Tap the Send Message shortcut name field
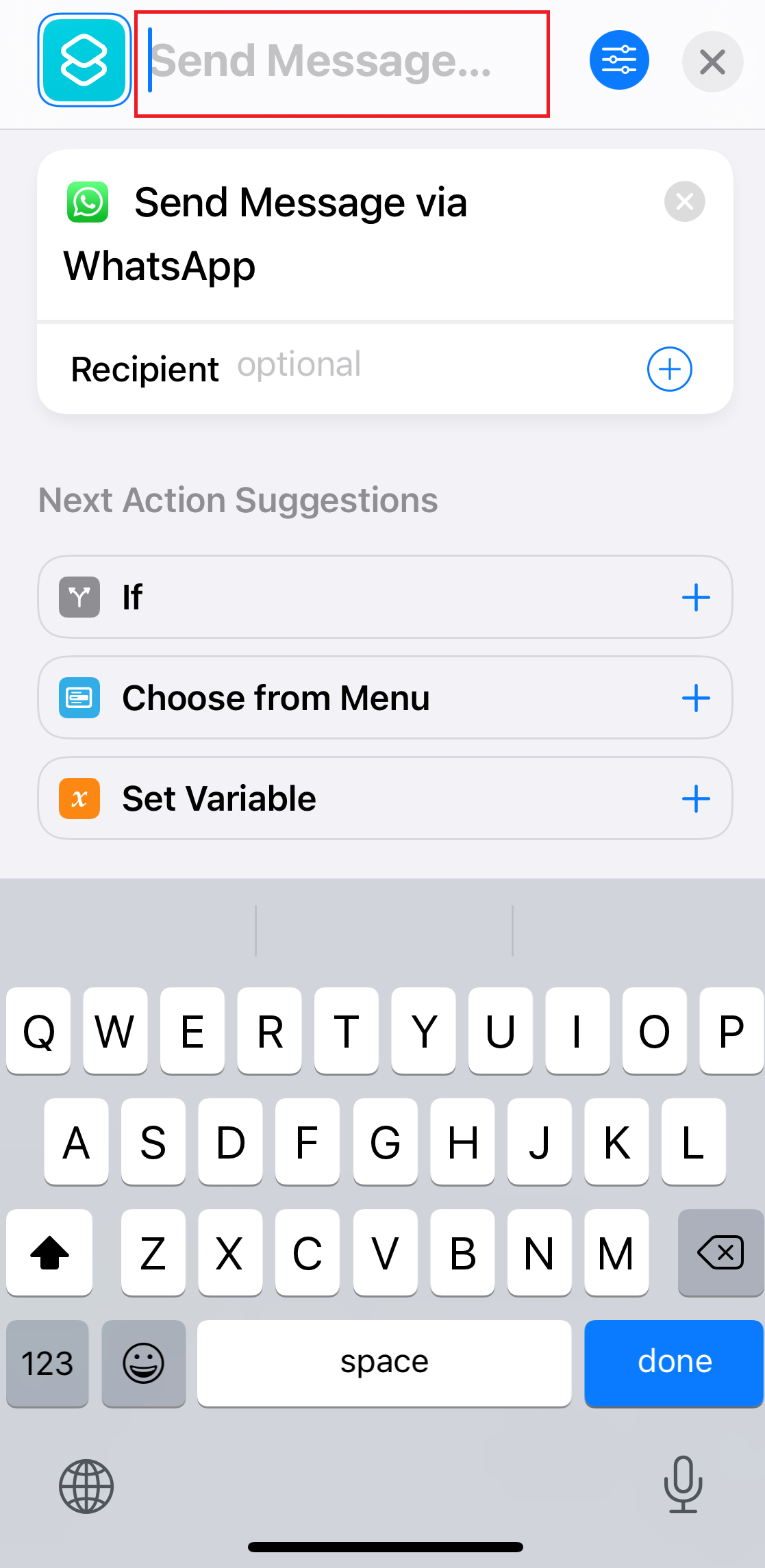The width and height of the screenshot is (765, 1568). [342, 63]
